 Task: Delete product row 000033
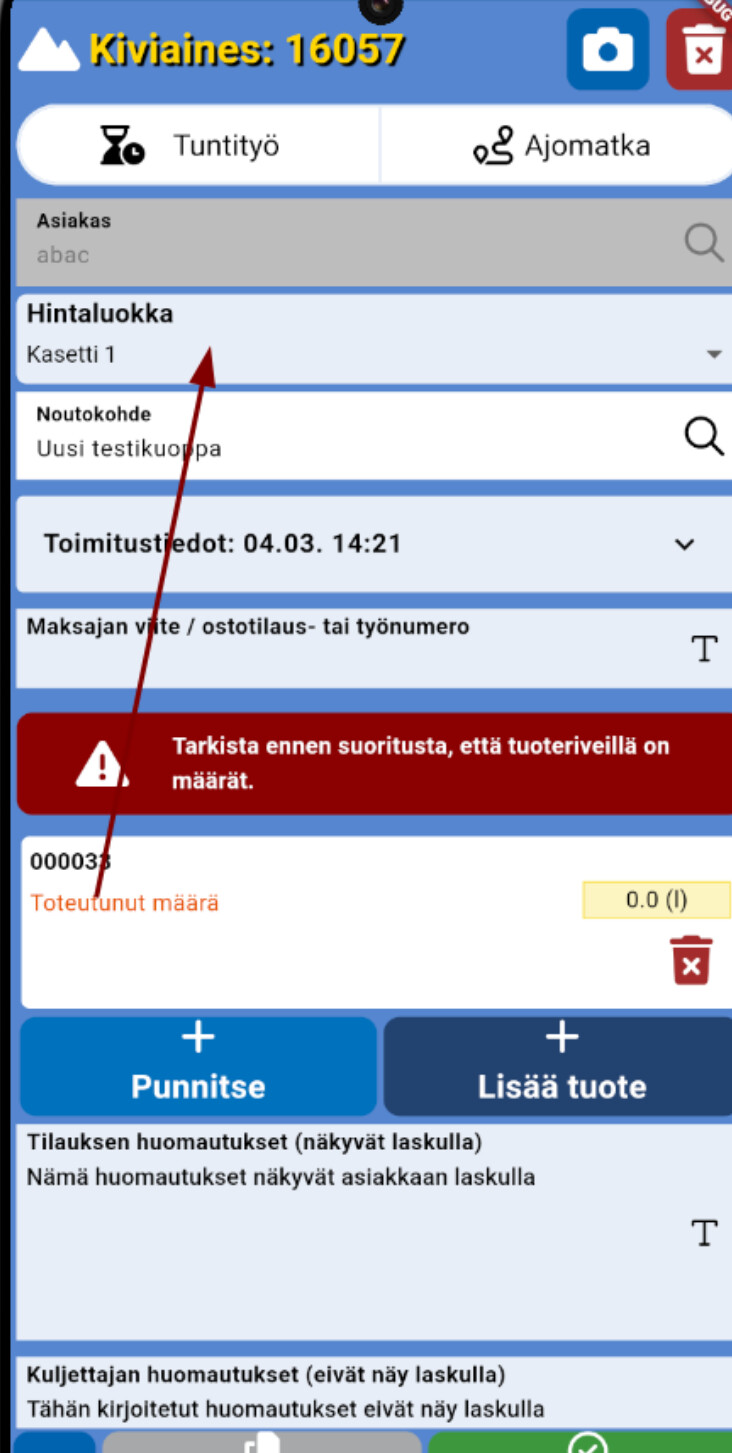692,960
